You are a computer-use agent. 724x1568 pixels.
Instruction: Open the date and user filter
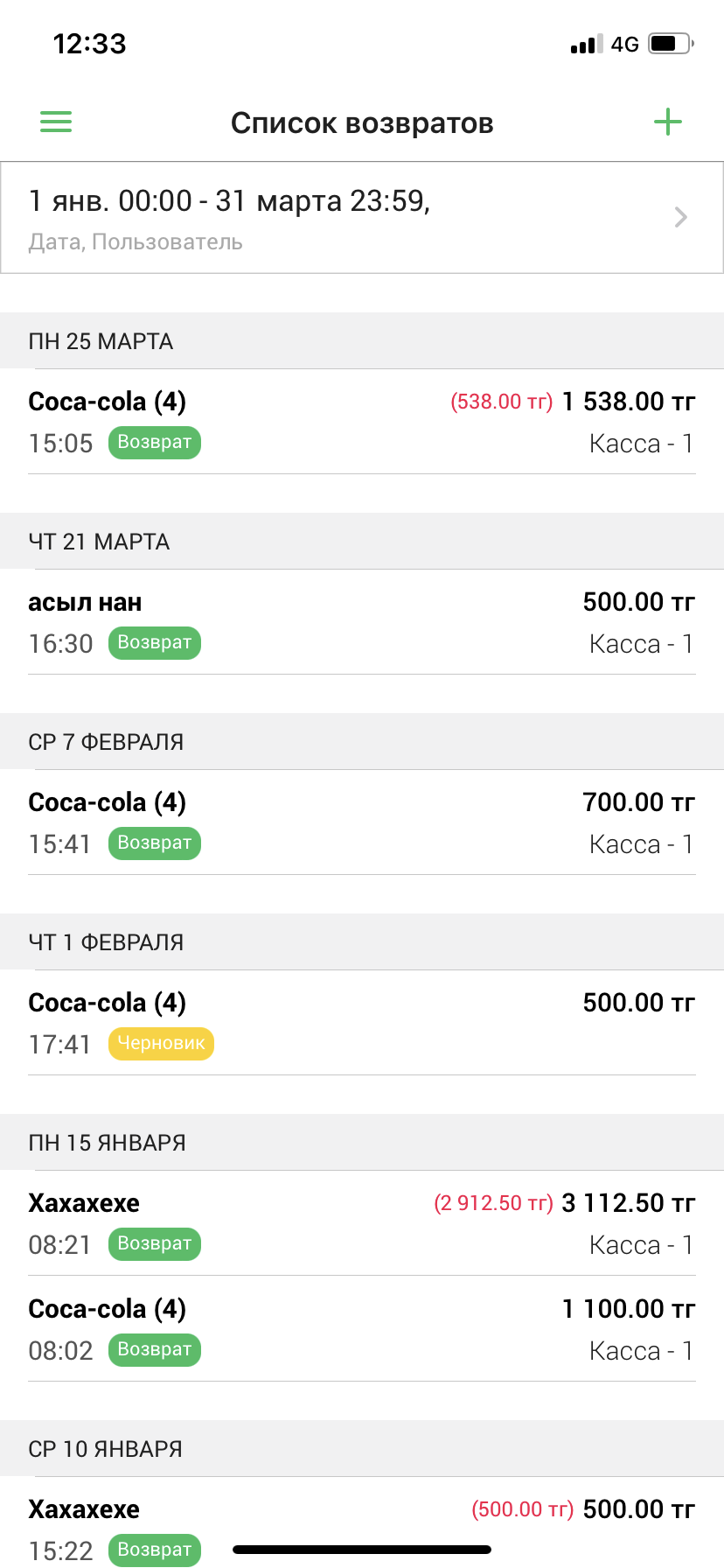362,218
